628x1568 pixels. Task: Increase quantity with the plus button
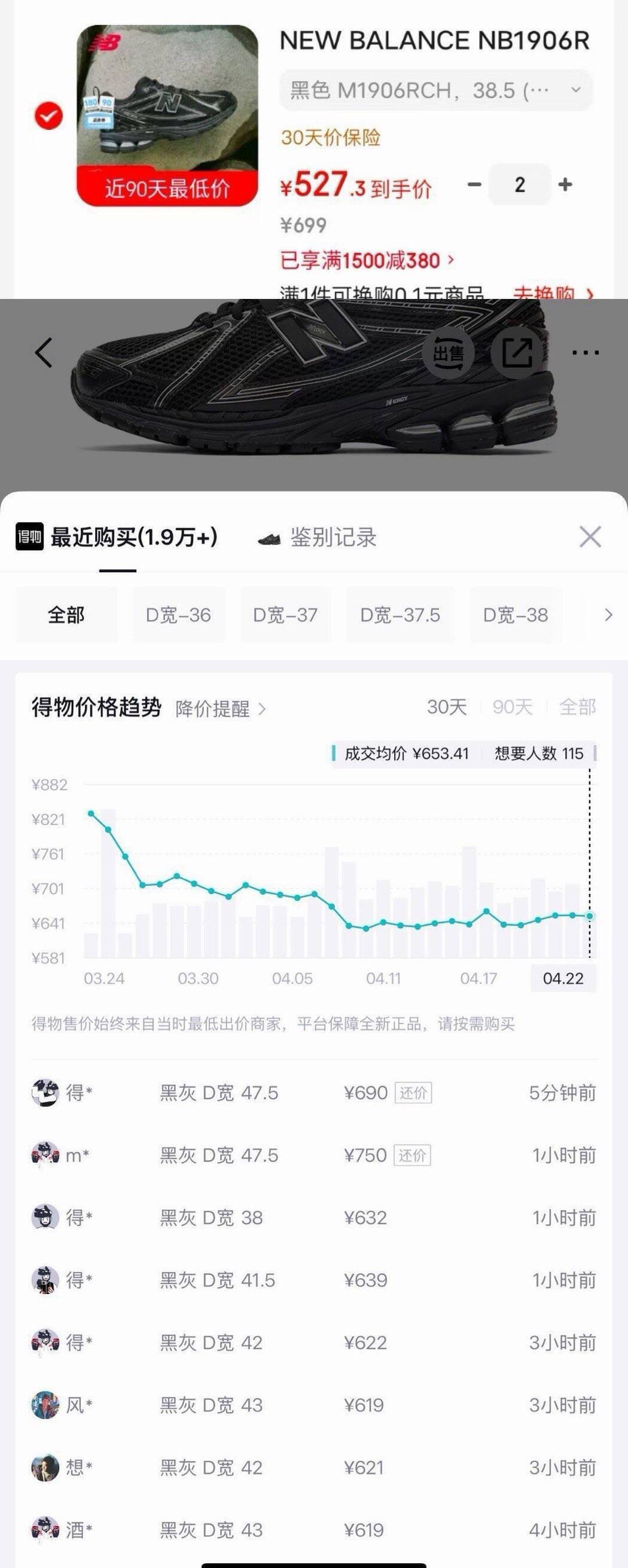click(x=565, y=184)
